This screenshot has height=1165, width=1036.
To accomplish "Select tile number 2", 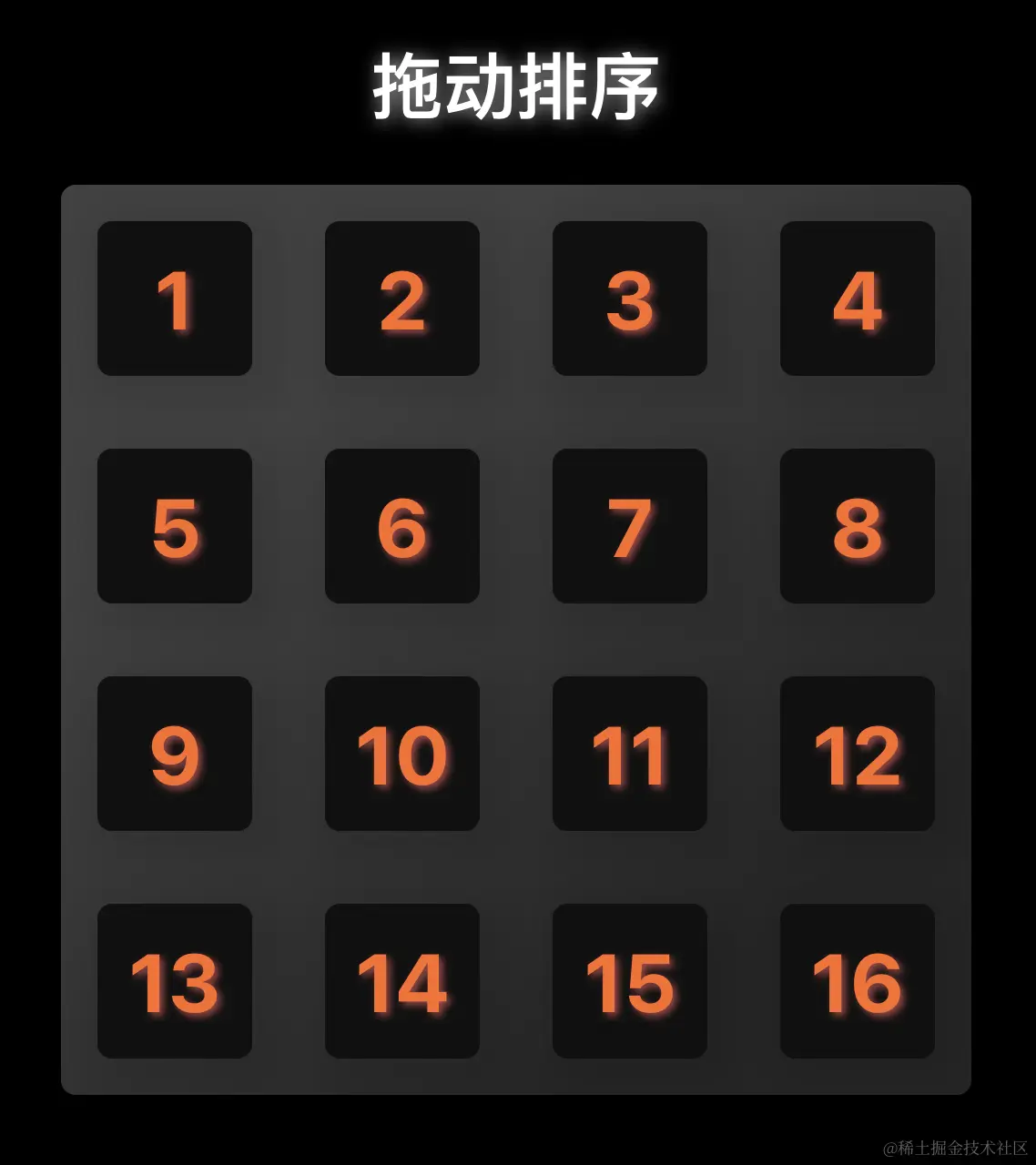I will 402,299.
